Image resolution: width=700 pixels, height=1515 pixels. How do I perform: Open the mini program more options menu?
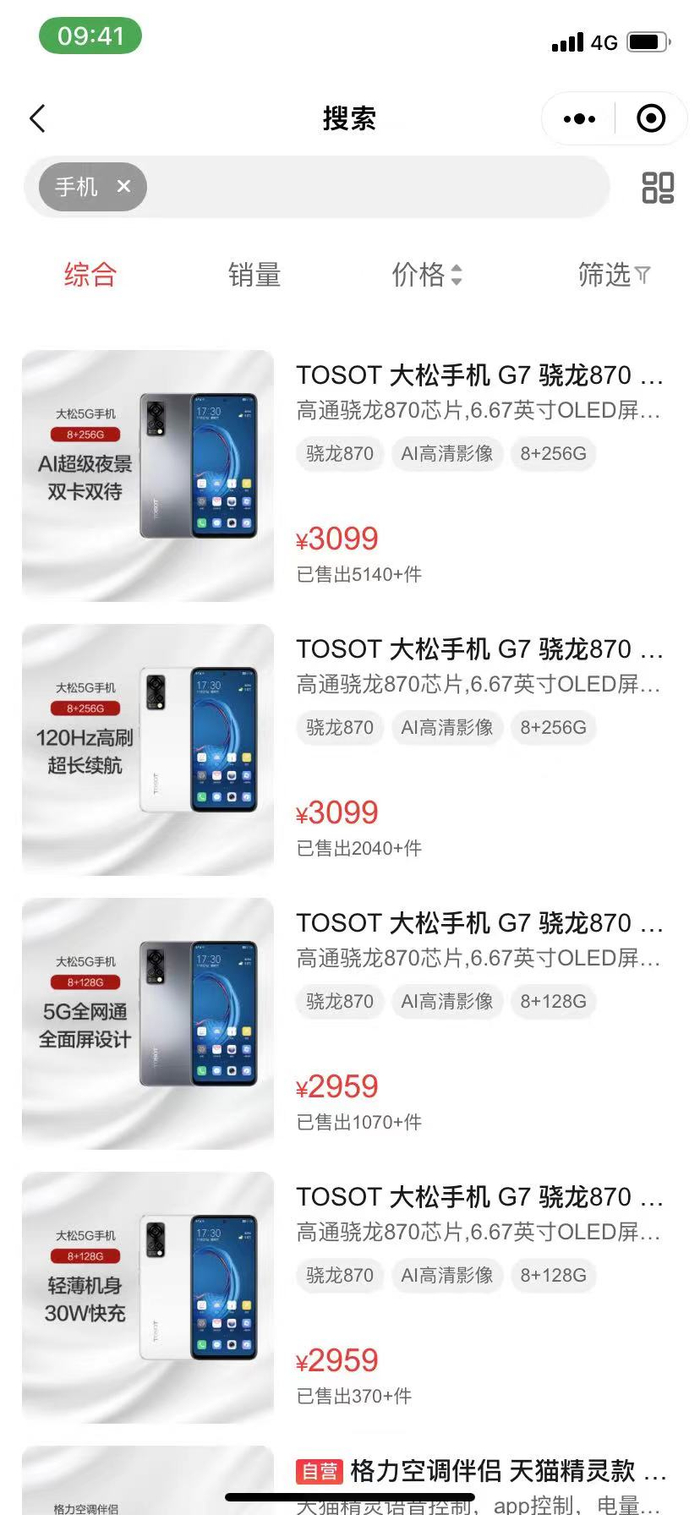click(579, 119)
